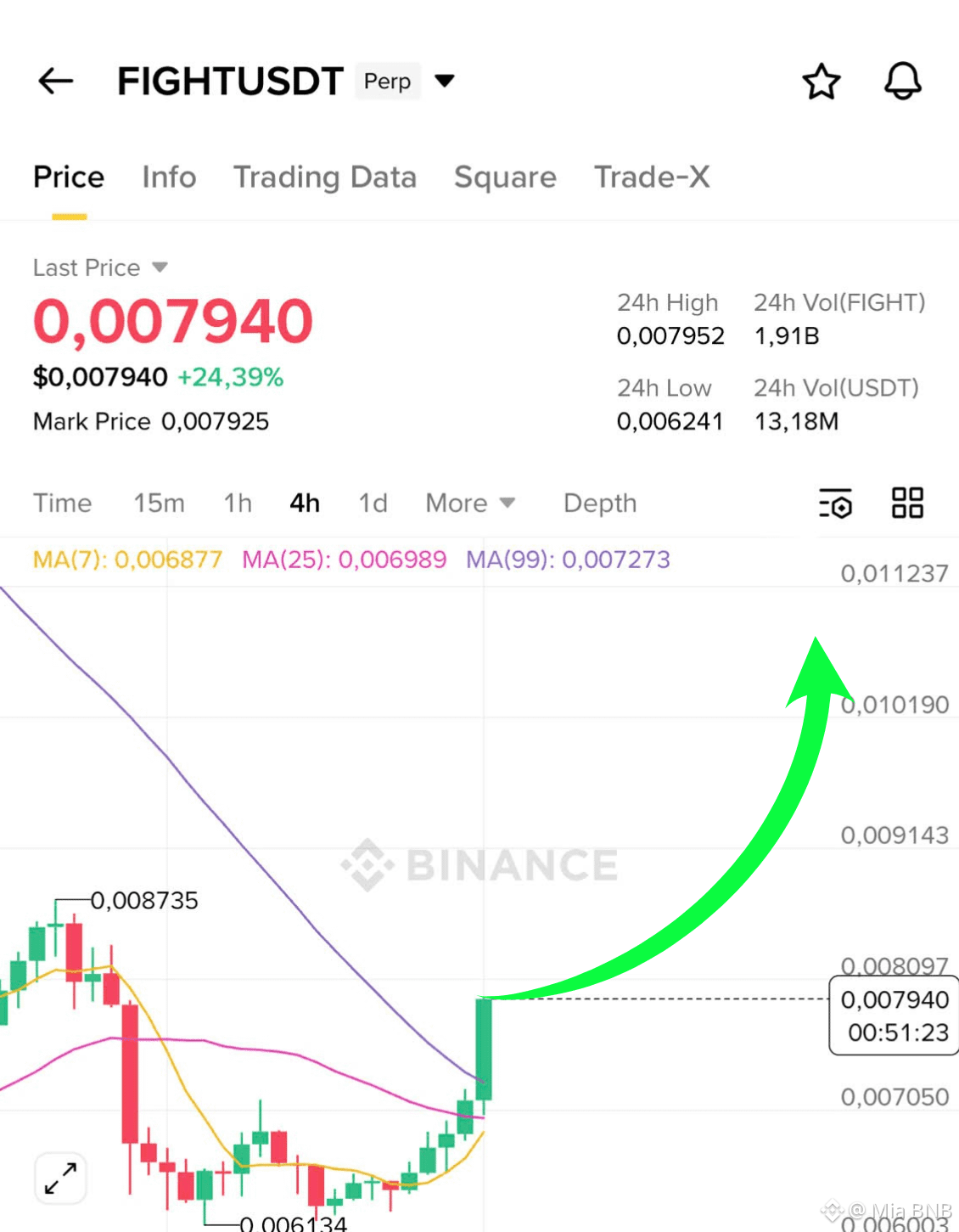Switch the chart to the 15m interval
Viewport: 959px width, 1232px height.
pyautogui.click(x=159, y=503)
